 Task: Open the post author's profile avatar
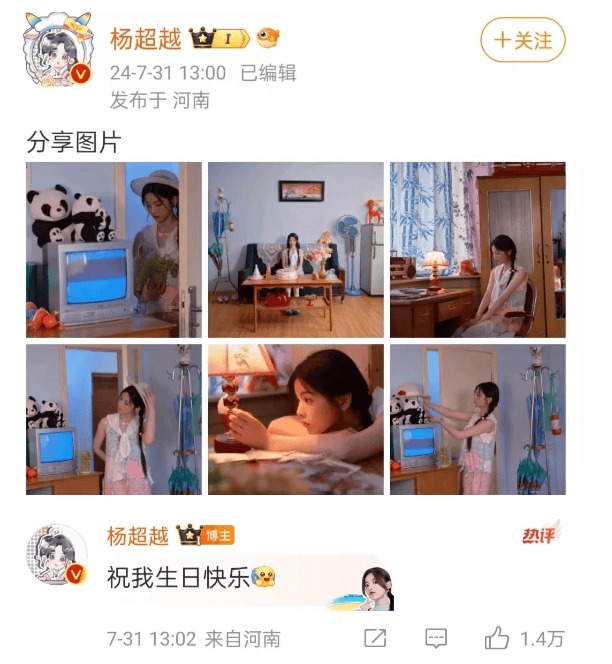point(57,51)
